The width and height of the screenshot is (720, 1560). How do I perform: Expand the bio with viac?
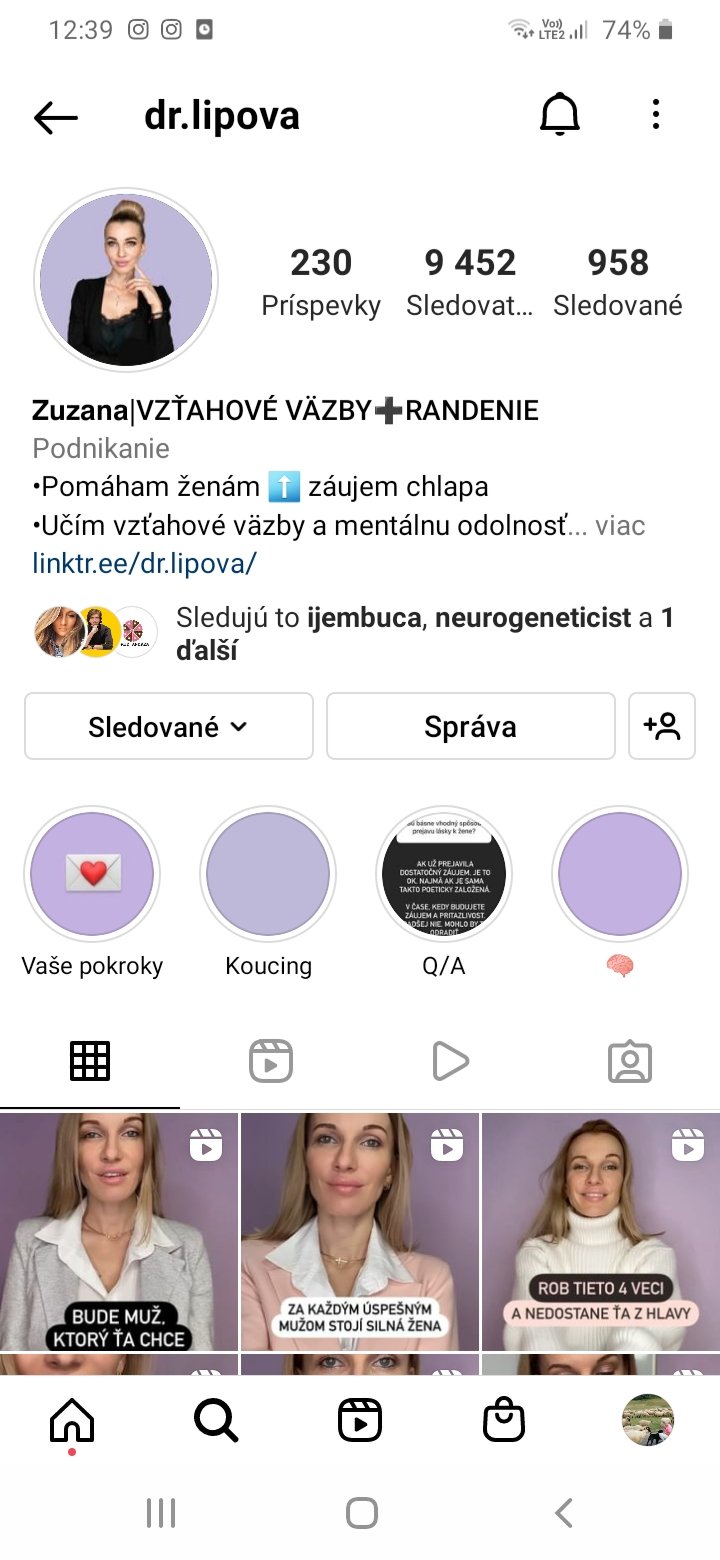[620, 525]
